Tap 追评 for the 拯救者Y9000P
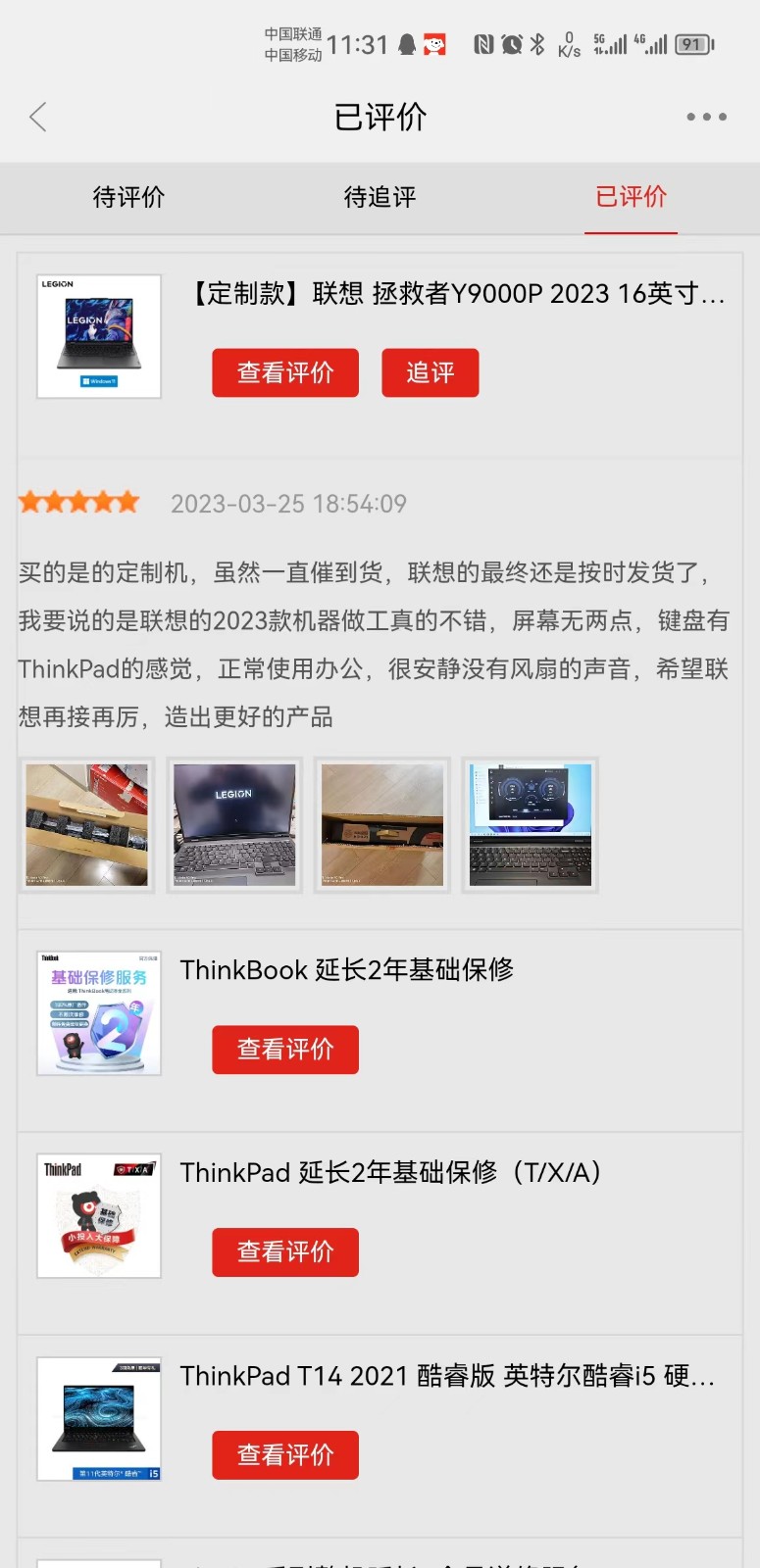The height and width of the screenshot is (1568, 760). [x=430, y=372]
